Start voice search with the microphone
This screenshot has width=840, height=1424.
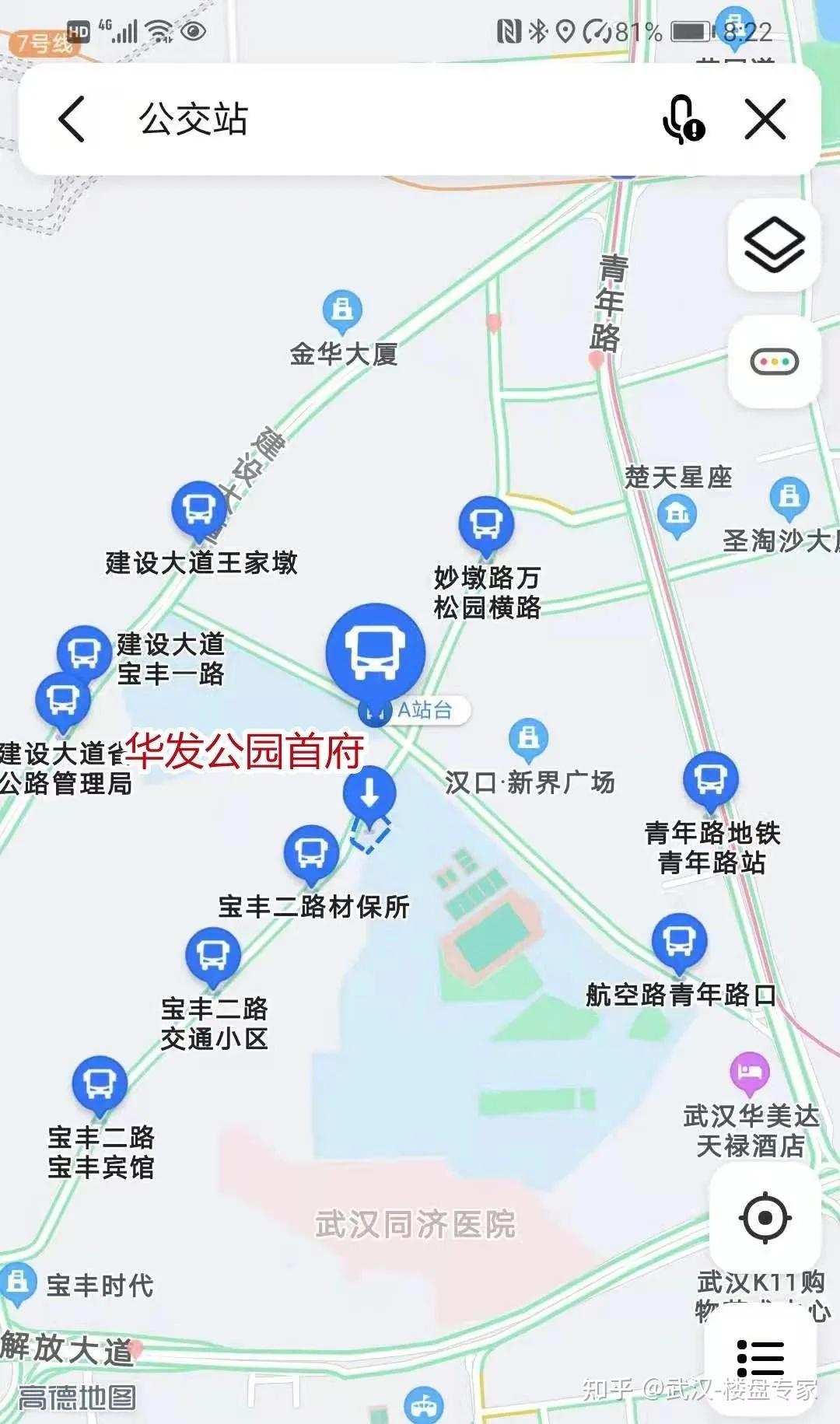[x=682, y=121]
